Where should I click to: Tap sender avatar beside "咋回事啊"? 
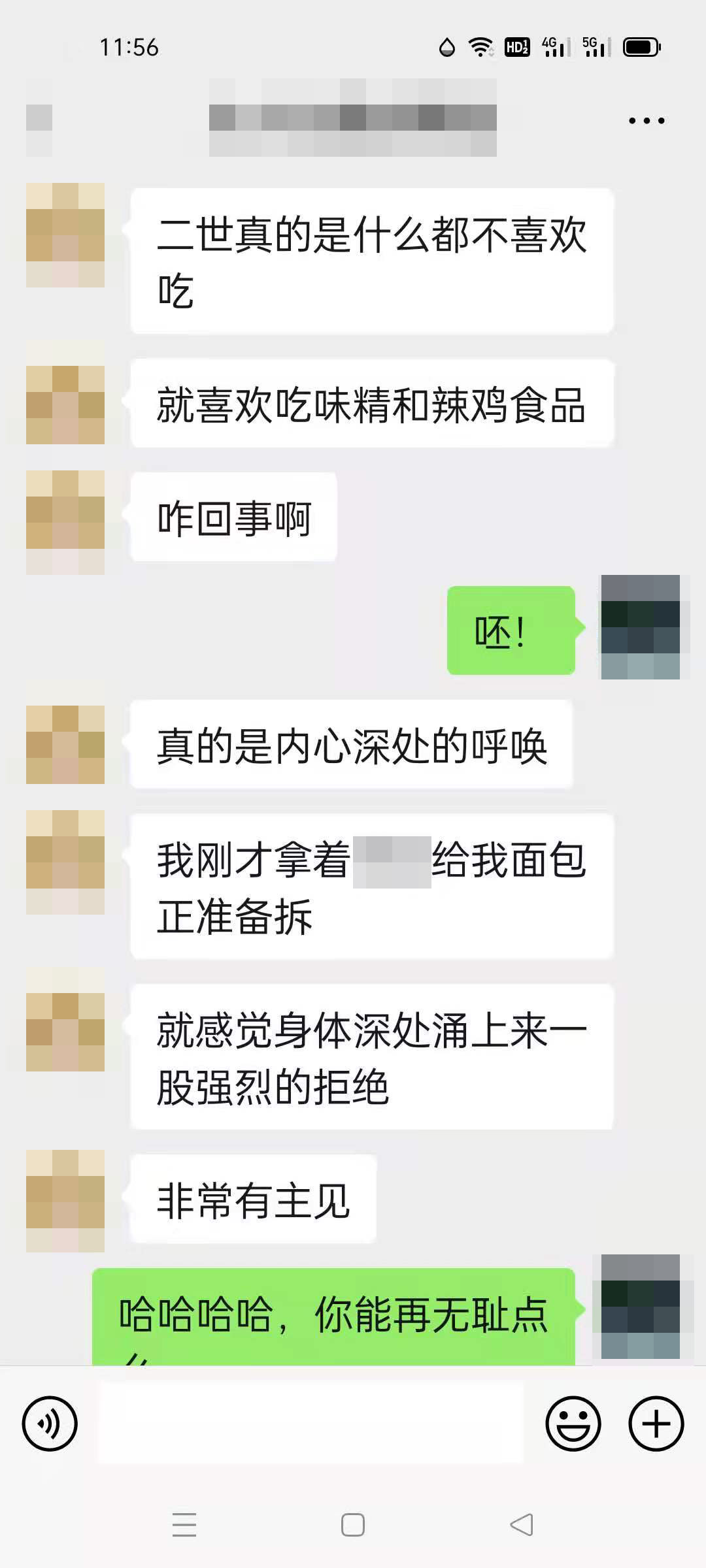coord(65,521)
